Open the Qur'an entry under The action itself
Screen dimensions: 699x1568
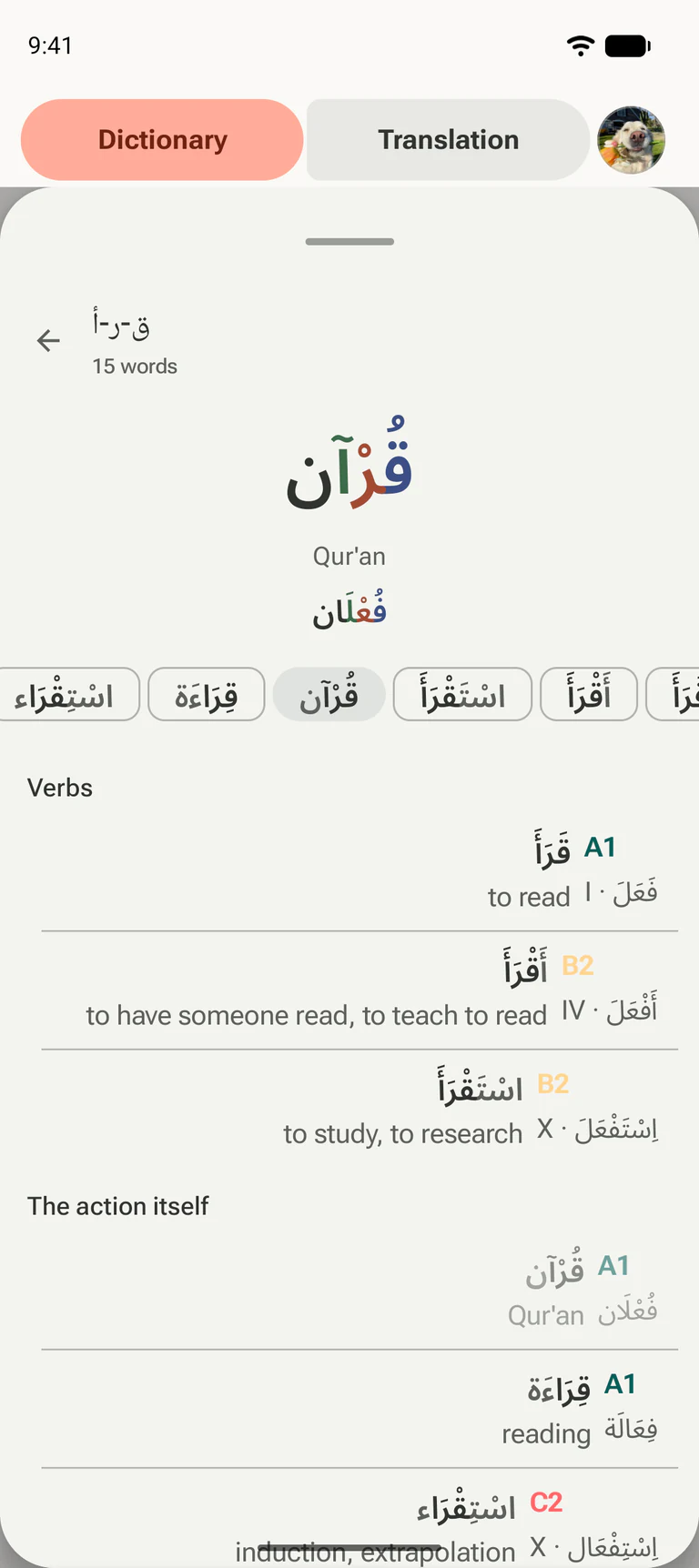click(360, 1291)
